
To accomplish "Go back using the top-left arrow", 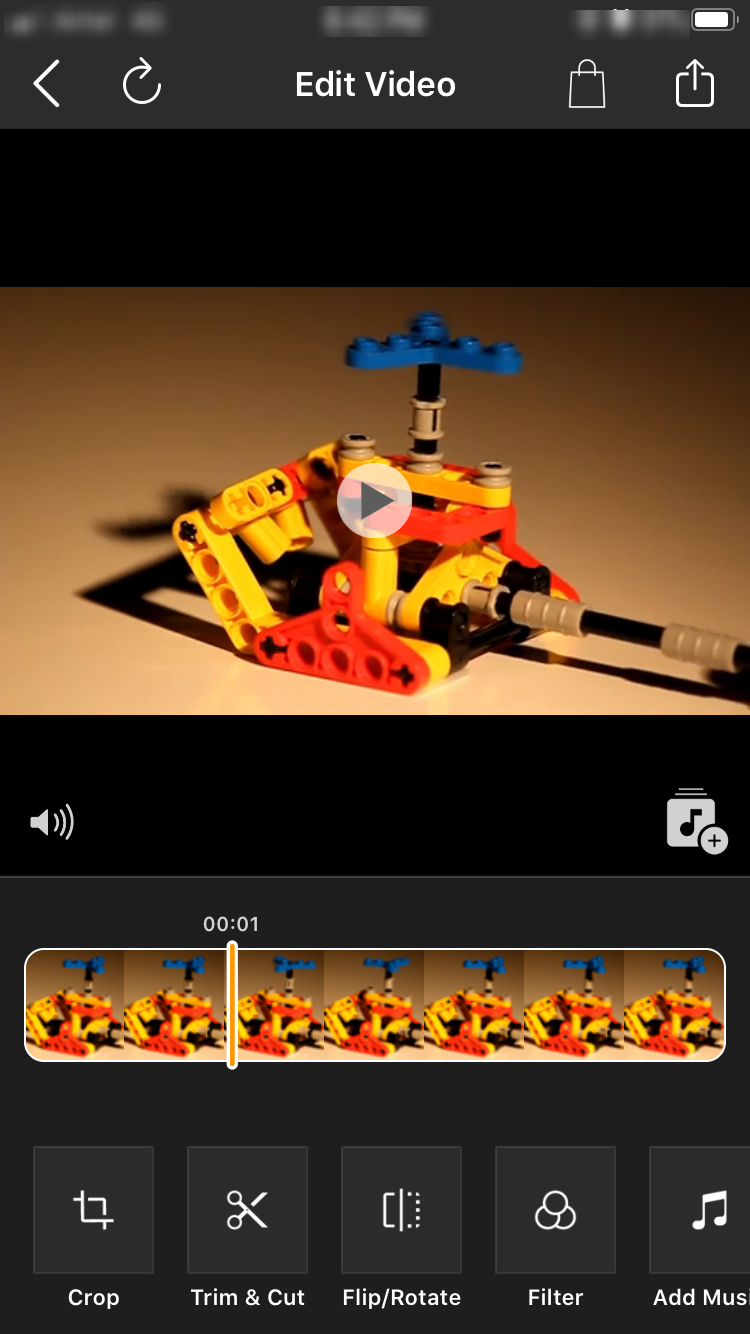I will coord(47,84).
